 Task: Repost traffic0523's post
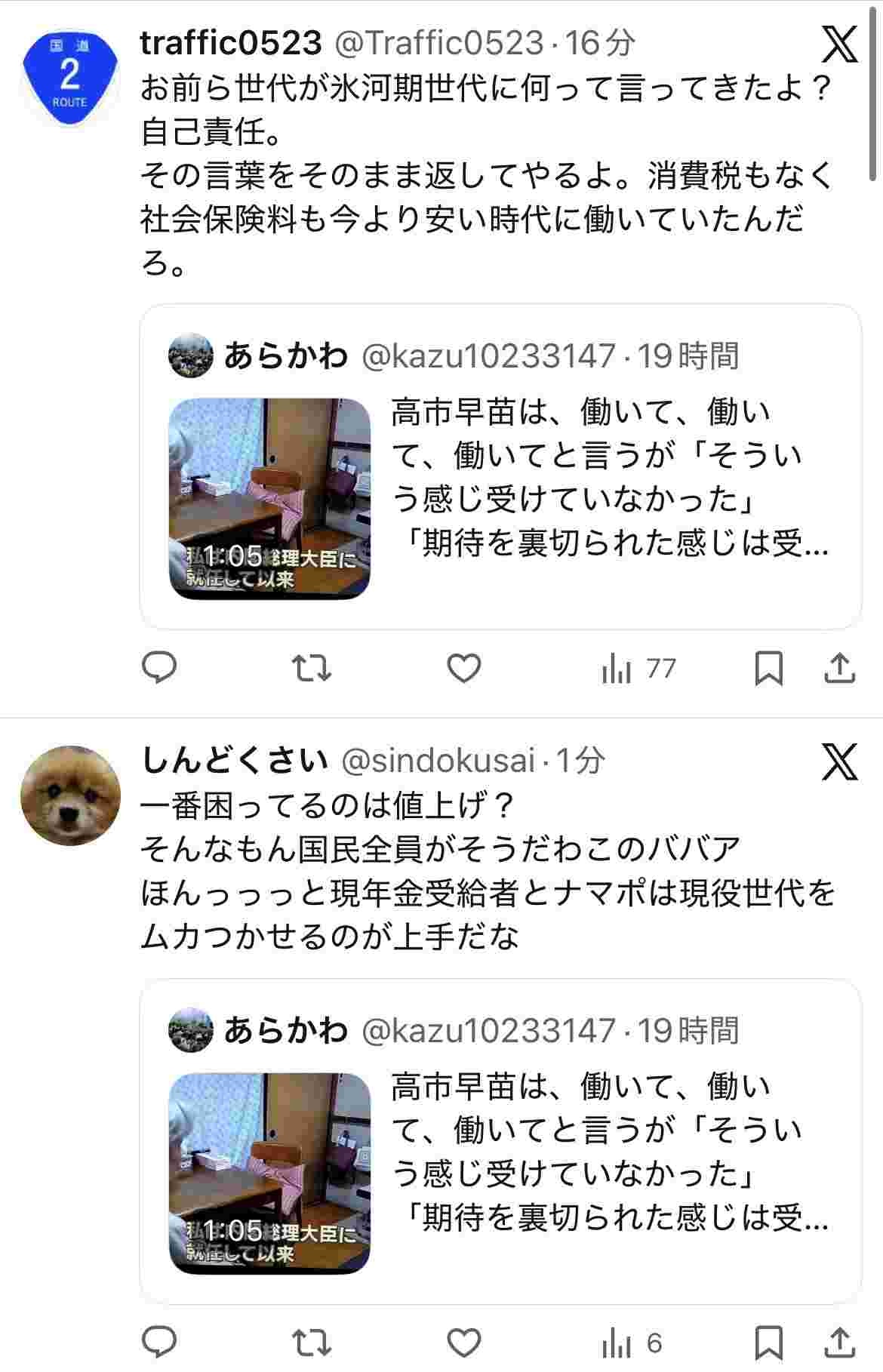pyautogui.click(x=312, y=668)
